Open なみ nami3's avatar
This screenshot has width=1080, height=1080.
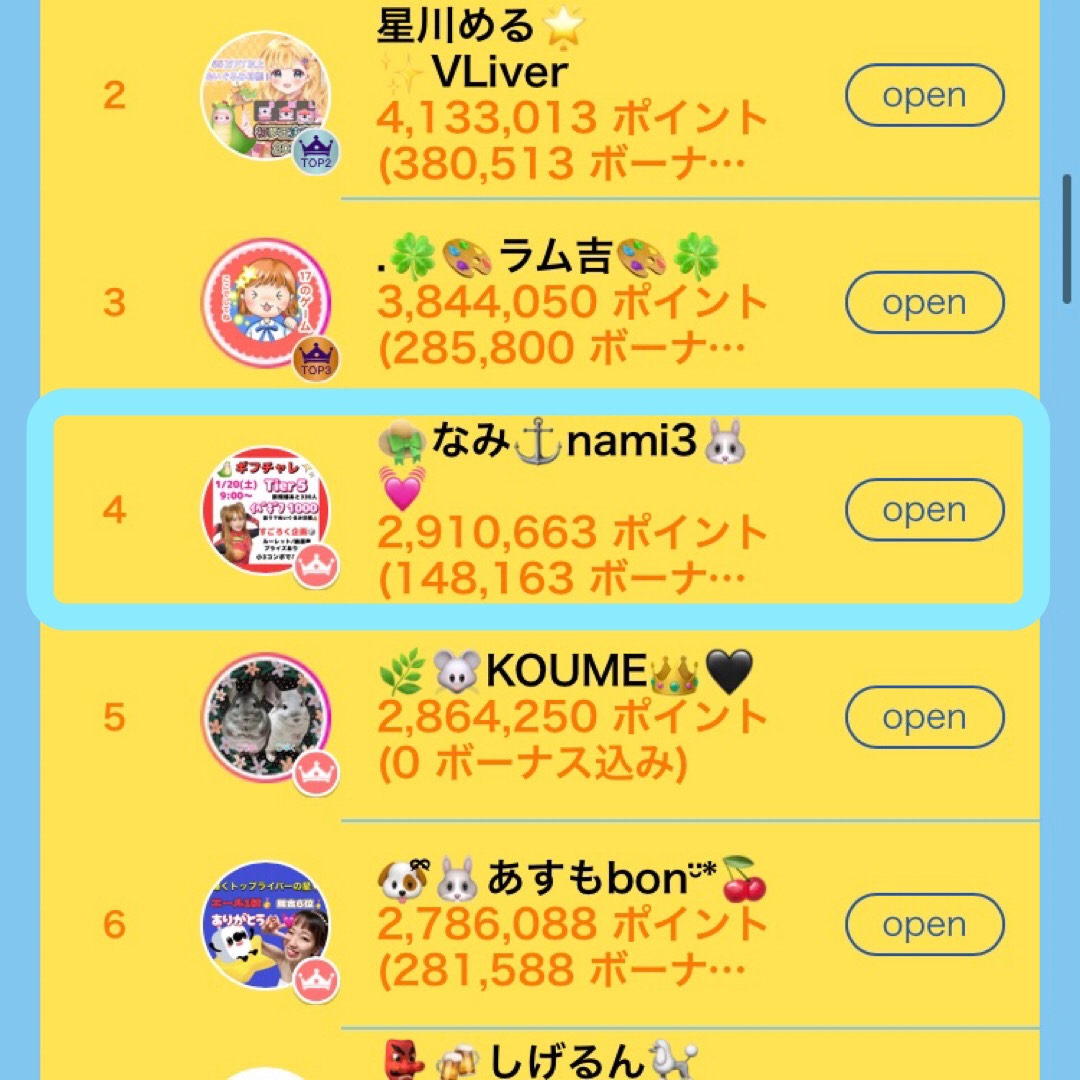pos(265,510)
